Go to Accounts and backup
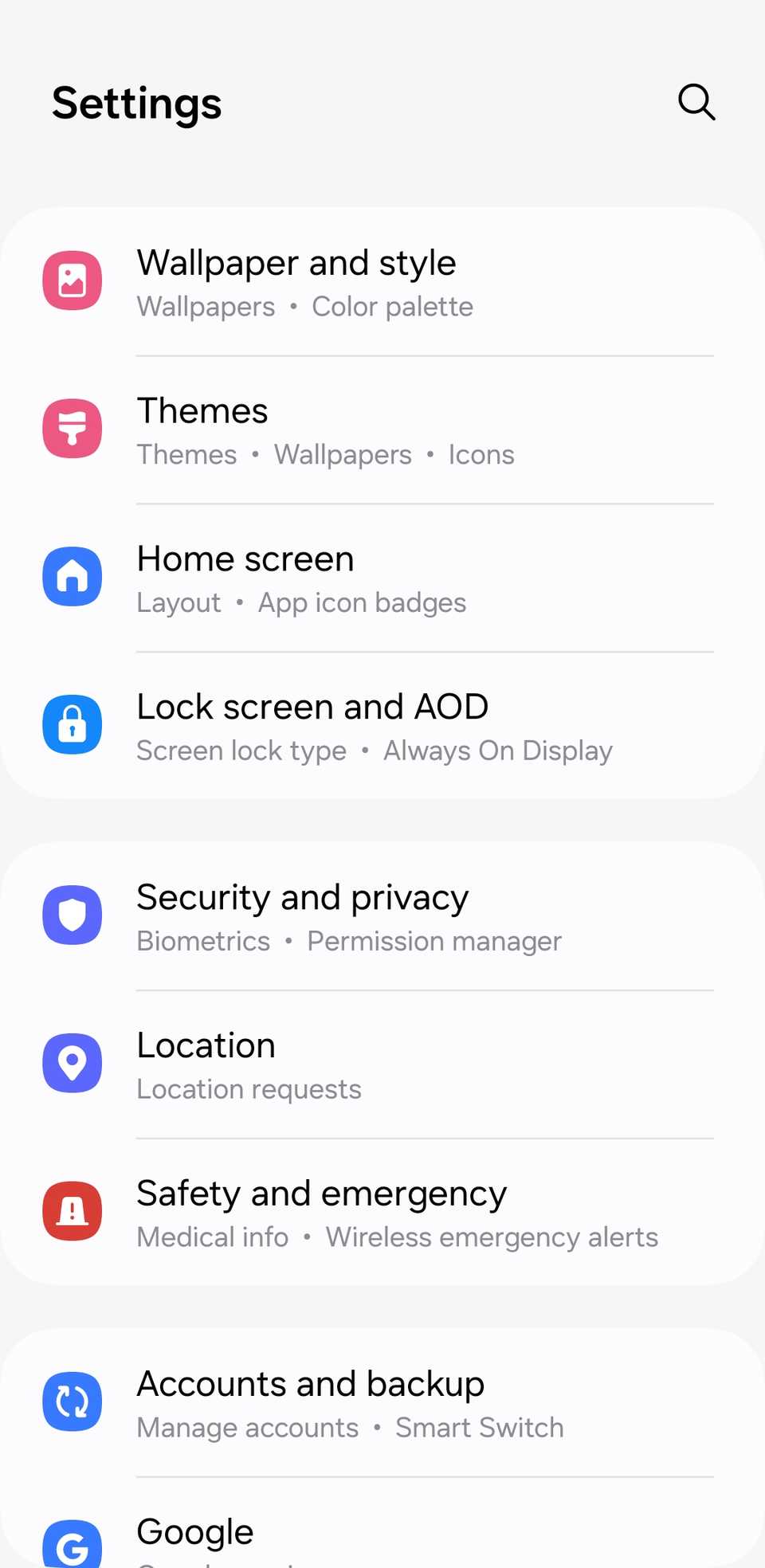This screenshot has width=765, height=1568. click(x=382, y=1404)
